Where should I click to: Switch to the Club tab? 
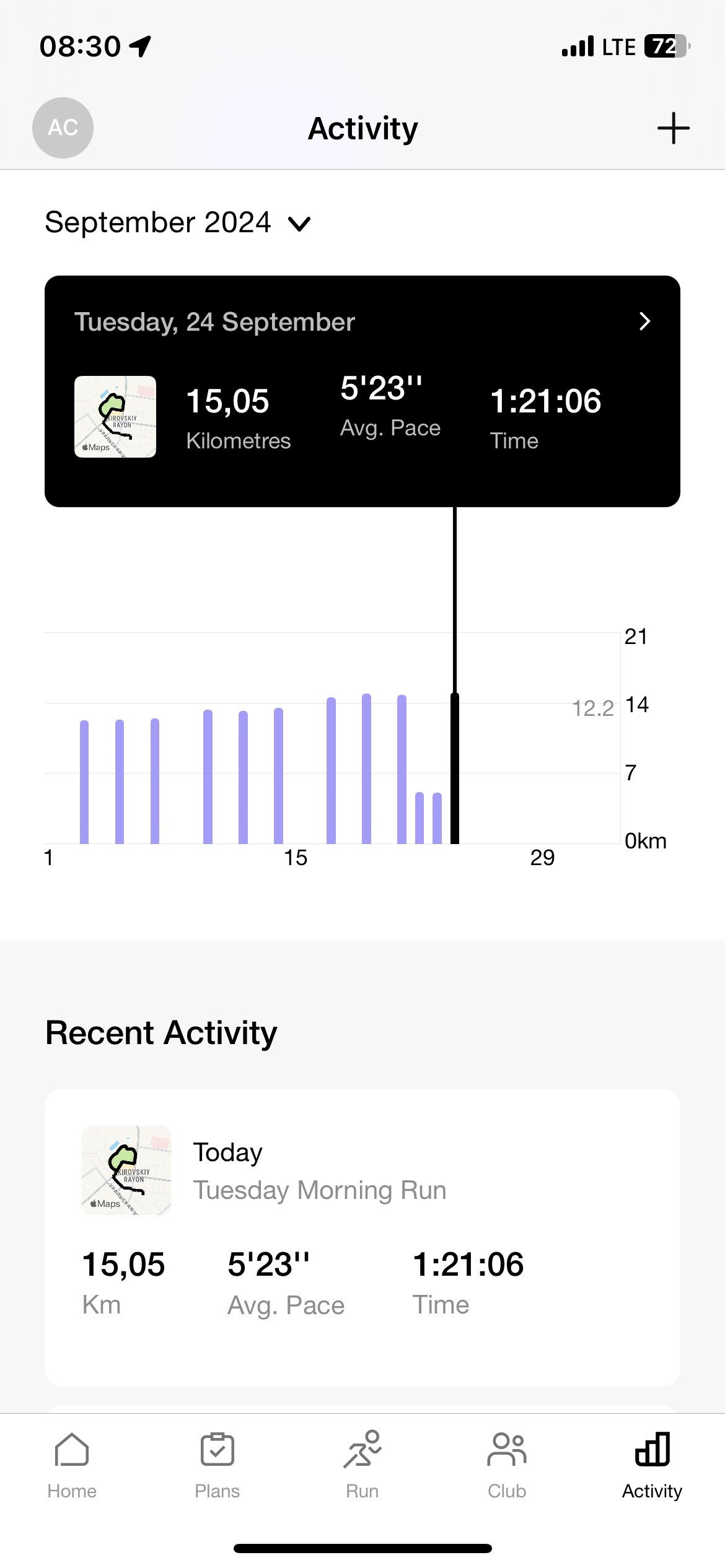pos(507,1465)
